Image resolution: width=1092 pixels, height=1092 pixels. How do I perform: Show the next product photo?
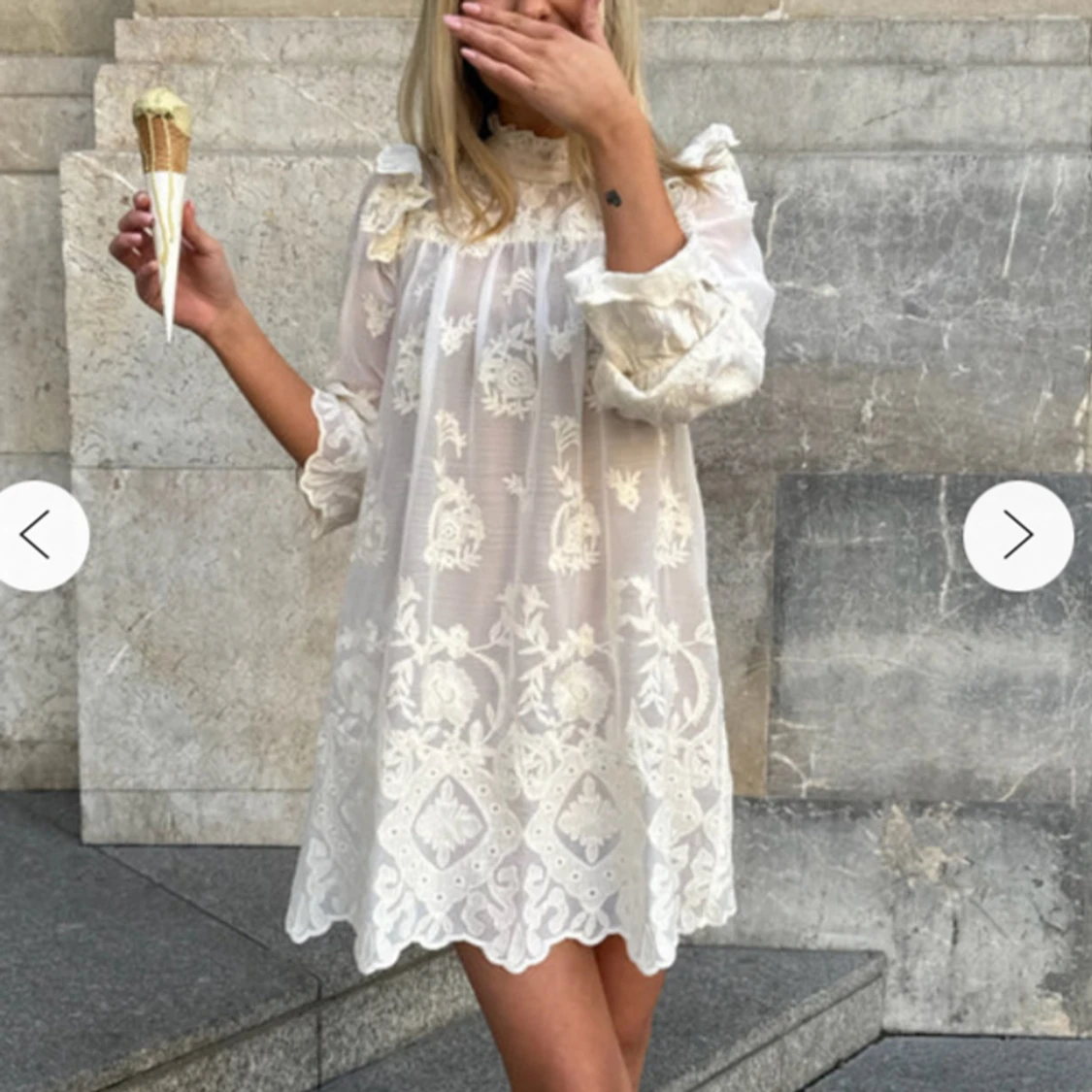click(1017, 535)
